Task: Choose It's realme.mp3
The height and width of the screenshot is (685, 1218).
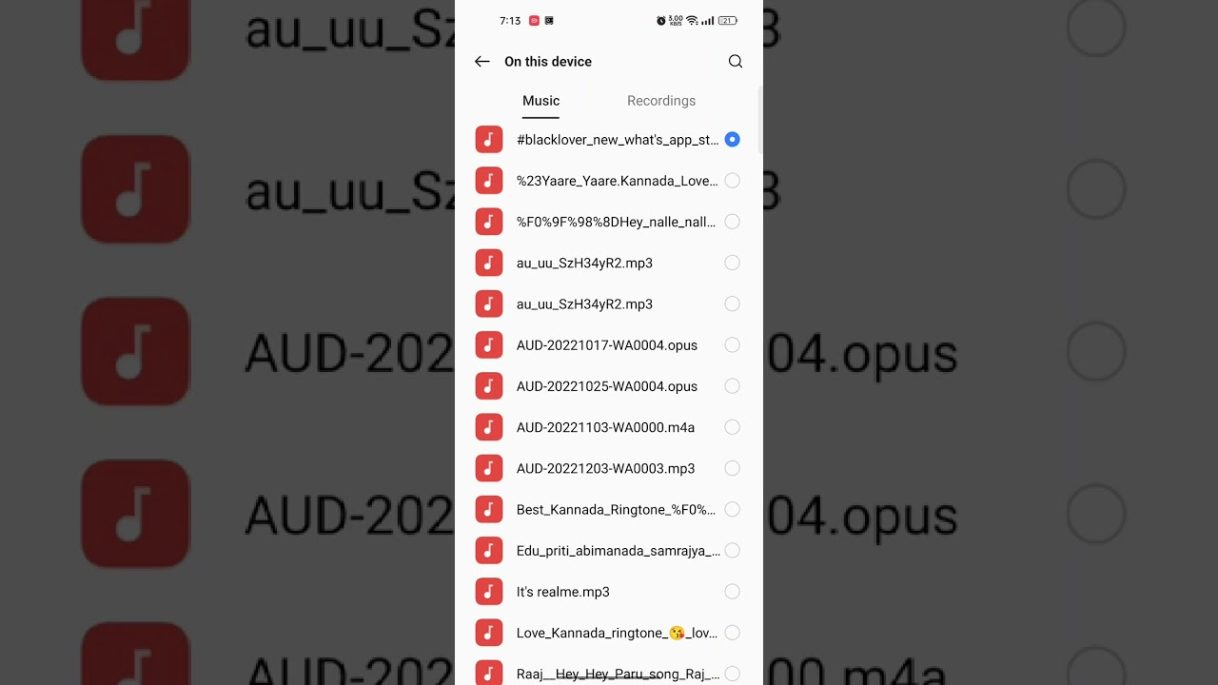Action: [563, 591]
